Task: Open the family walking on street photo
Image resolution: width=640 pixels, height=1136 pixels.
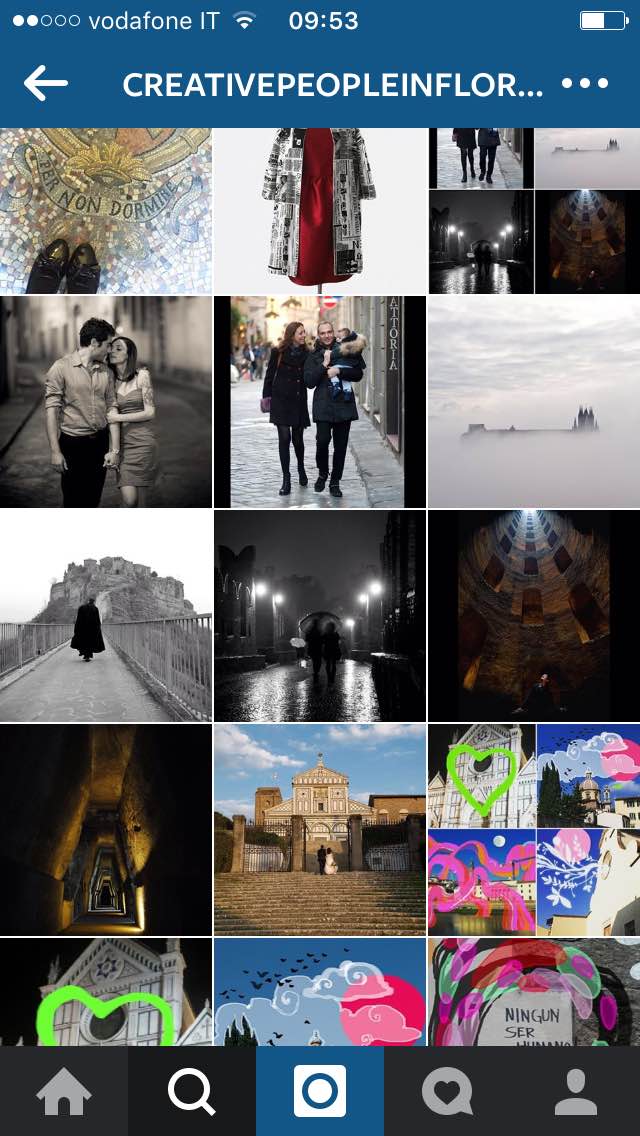Action: pyautogui.click(x=320, y=402)
